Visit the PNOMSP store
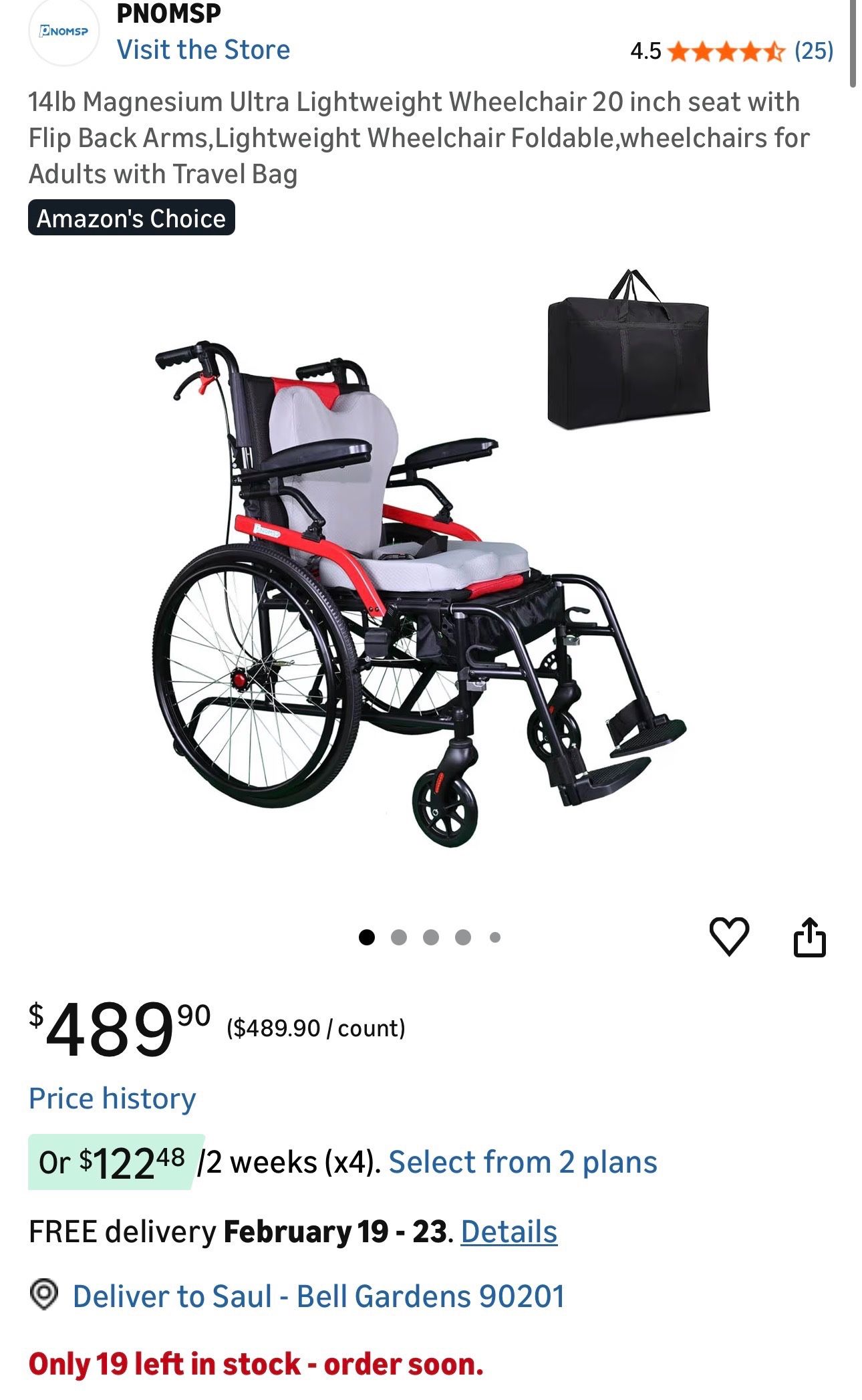 point(203,50)
